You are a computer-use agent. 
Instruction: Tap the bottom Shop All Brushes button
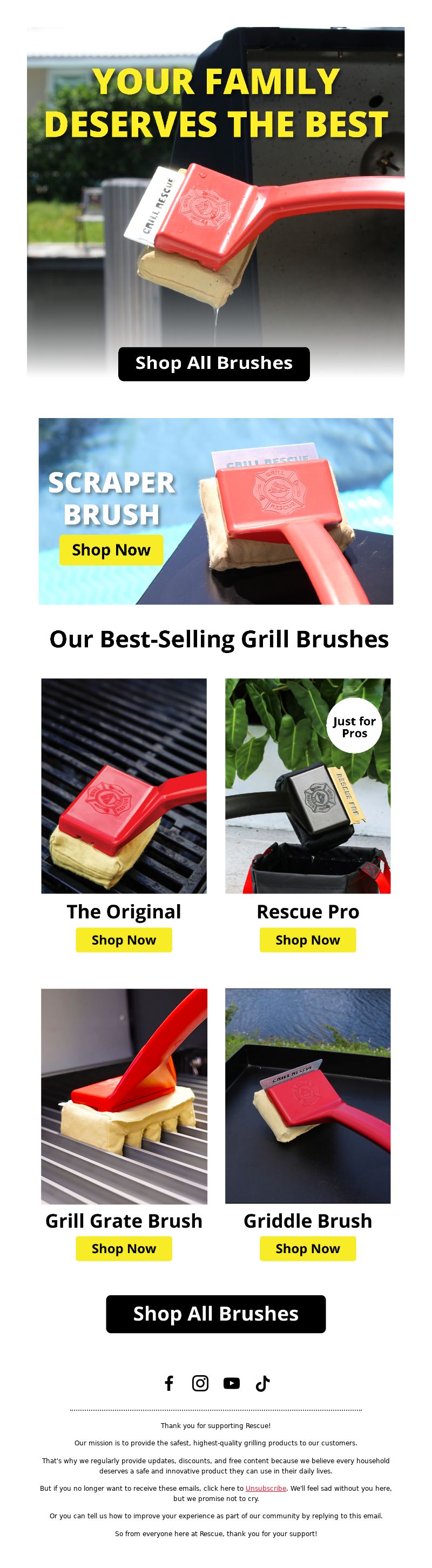point(215,1314)
